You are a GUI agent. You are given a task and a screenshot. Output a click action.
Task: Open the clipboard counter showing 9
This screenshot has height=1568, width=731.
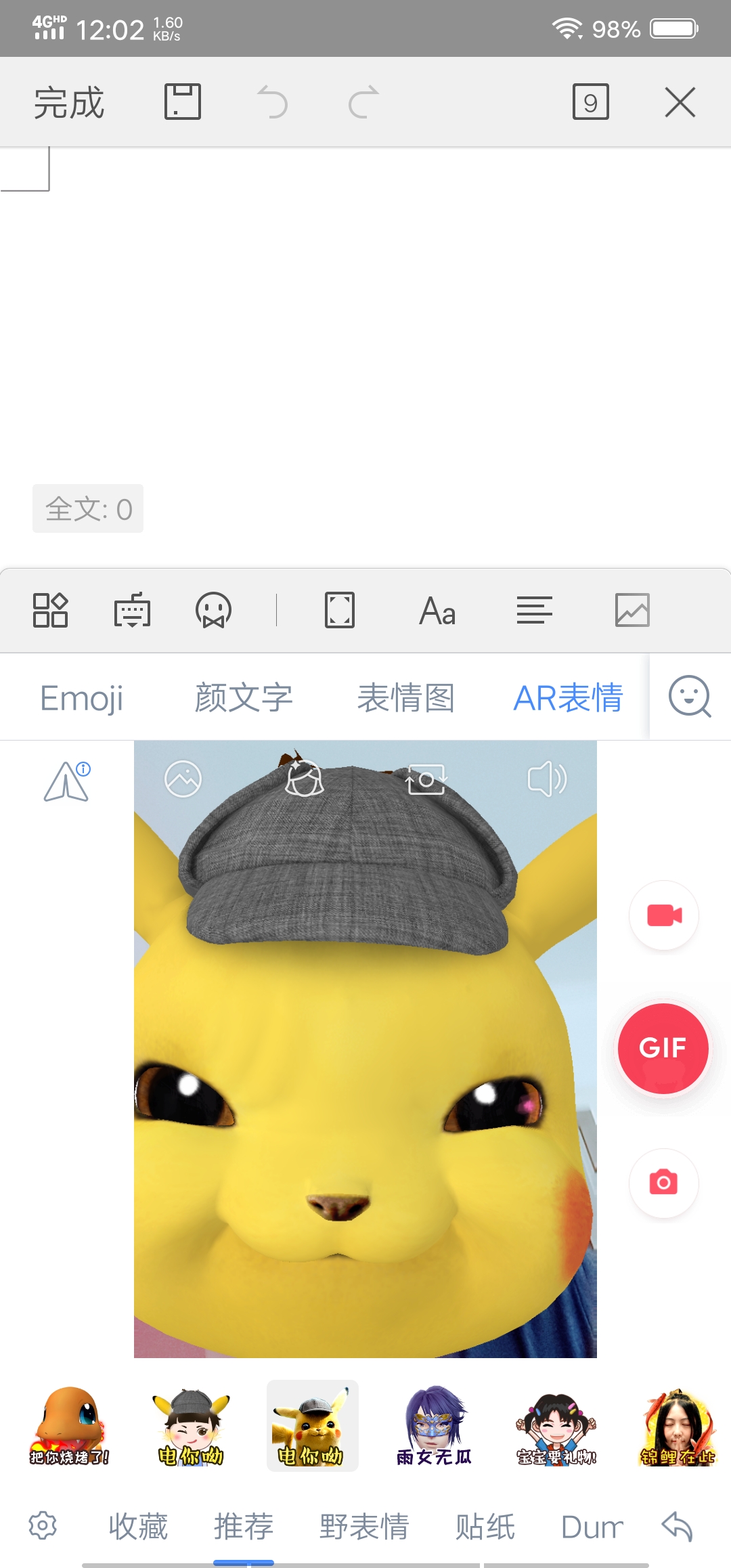[590, 102]
